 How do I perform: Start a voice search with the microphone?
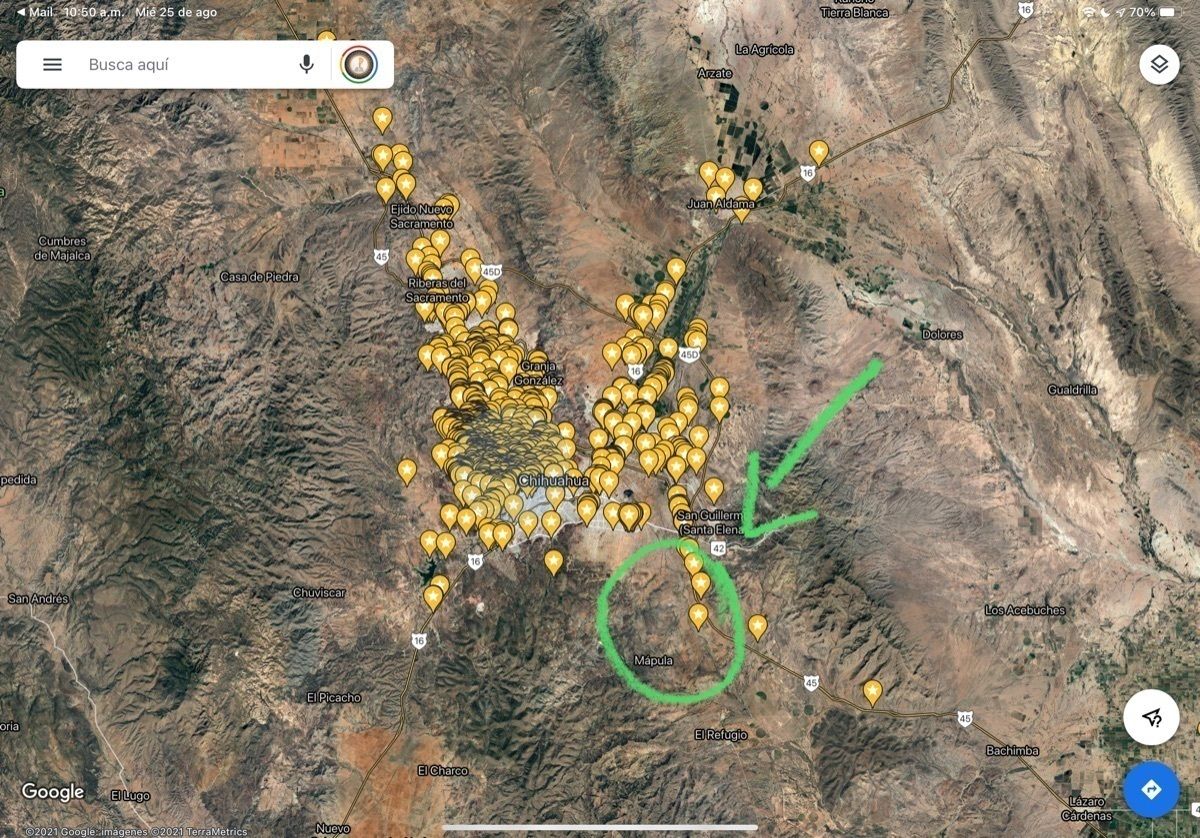(x=306, y=65)
